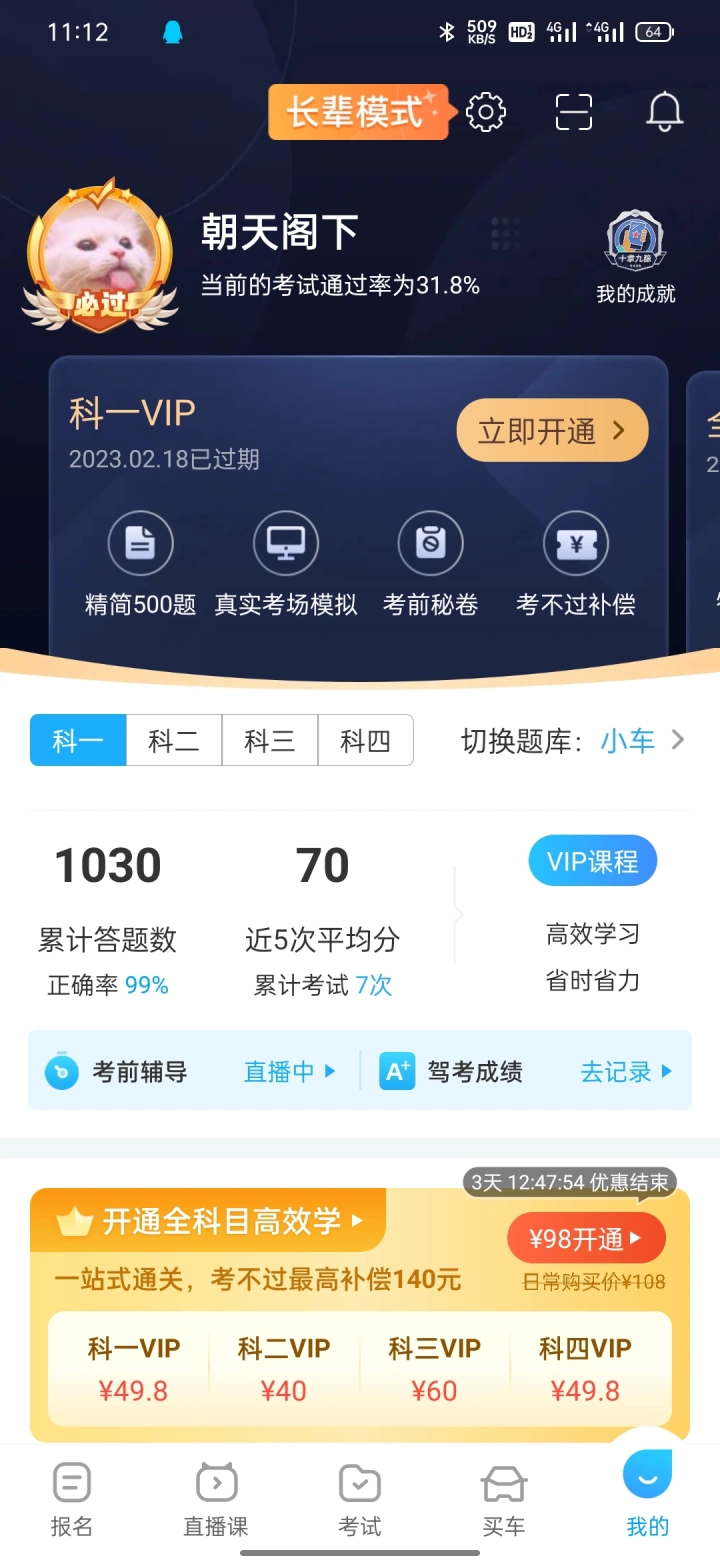Open the VIP课程 button
Viewport: 720px width, 1560px height.
click(x=592, y=862)
